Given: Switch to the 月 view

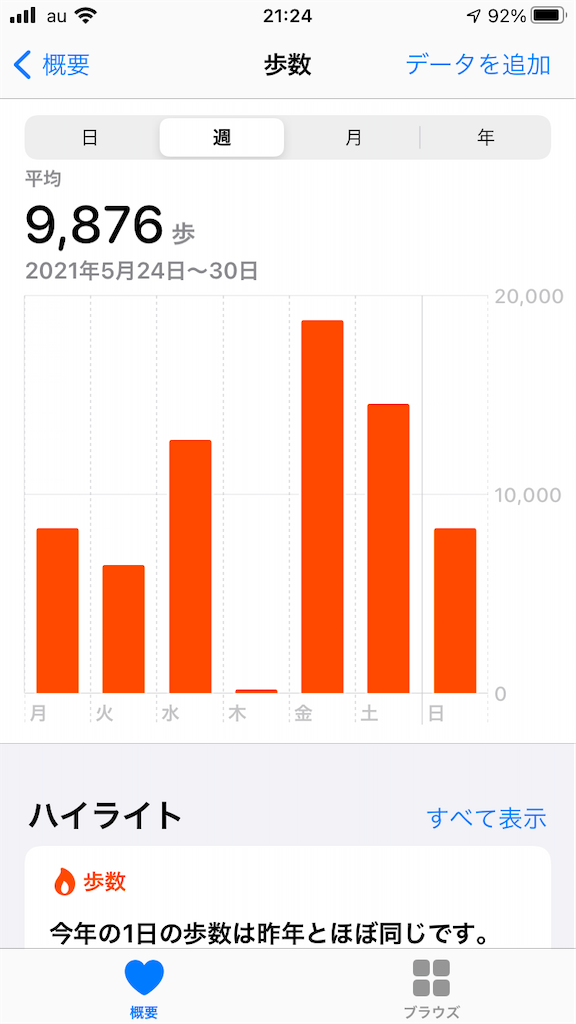Looking at the screenshot, I should pyautogui.click(x=353, y=137).
